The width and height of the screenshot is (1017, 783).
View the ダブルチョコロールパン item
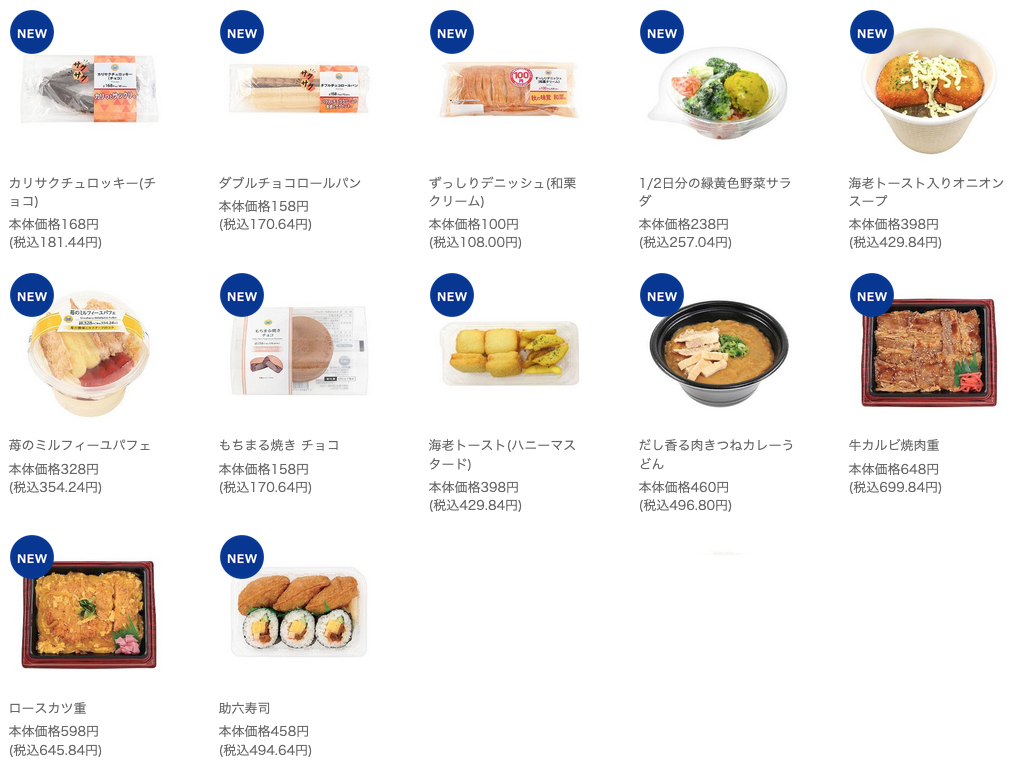(x=300, y=90)
